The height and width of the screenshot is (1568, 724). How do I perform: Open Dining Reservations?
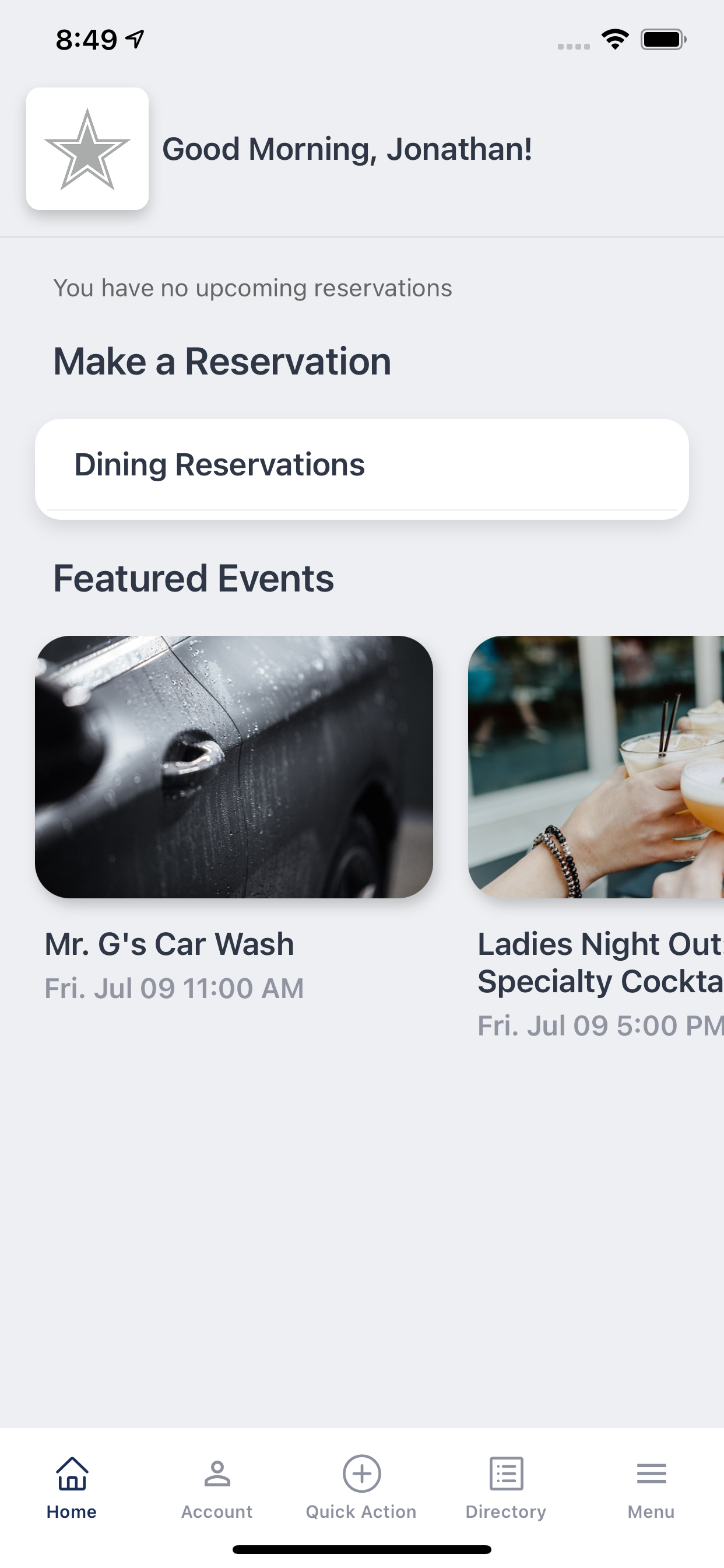[x=361, y=466]
